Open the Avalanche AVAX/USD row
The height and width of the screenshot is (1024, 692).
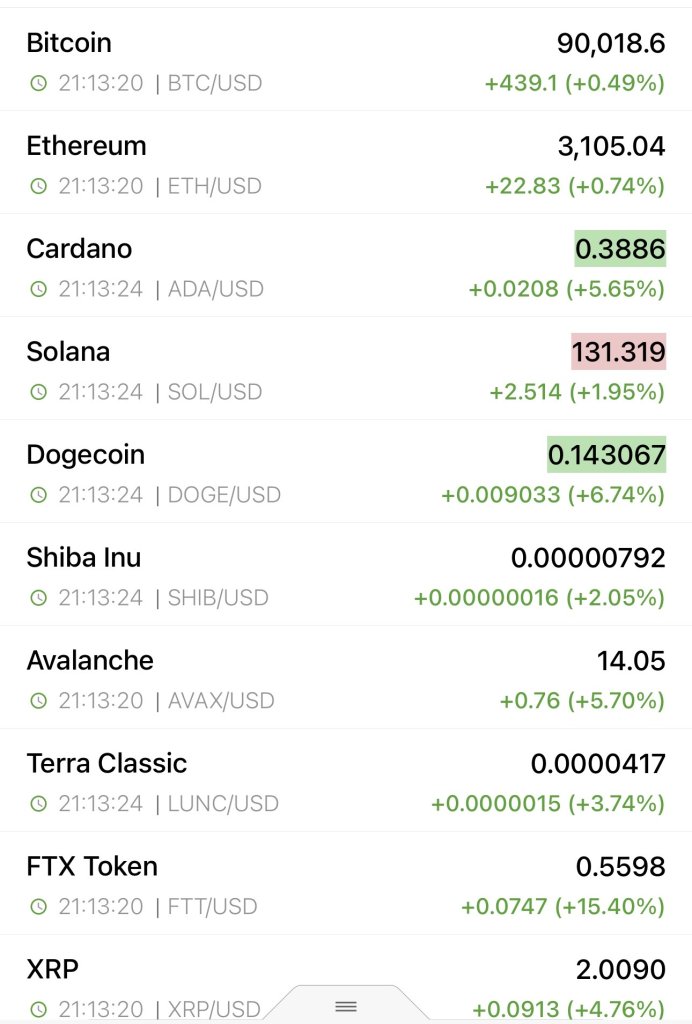tap(346, 679)
